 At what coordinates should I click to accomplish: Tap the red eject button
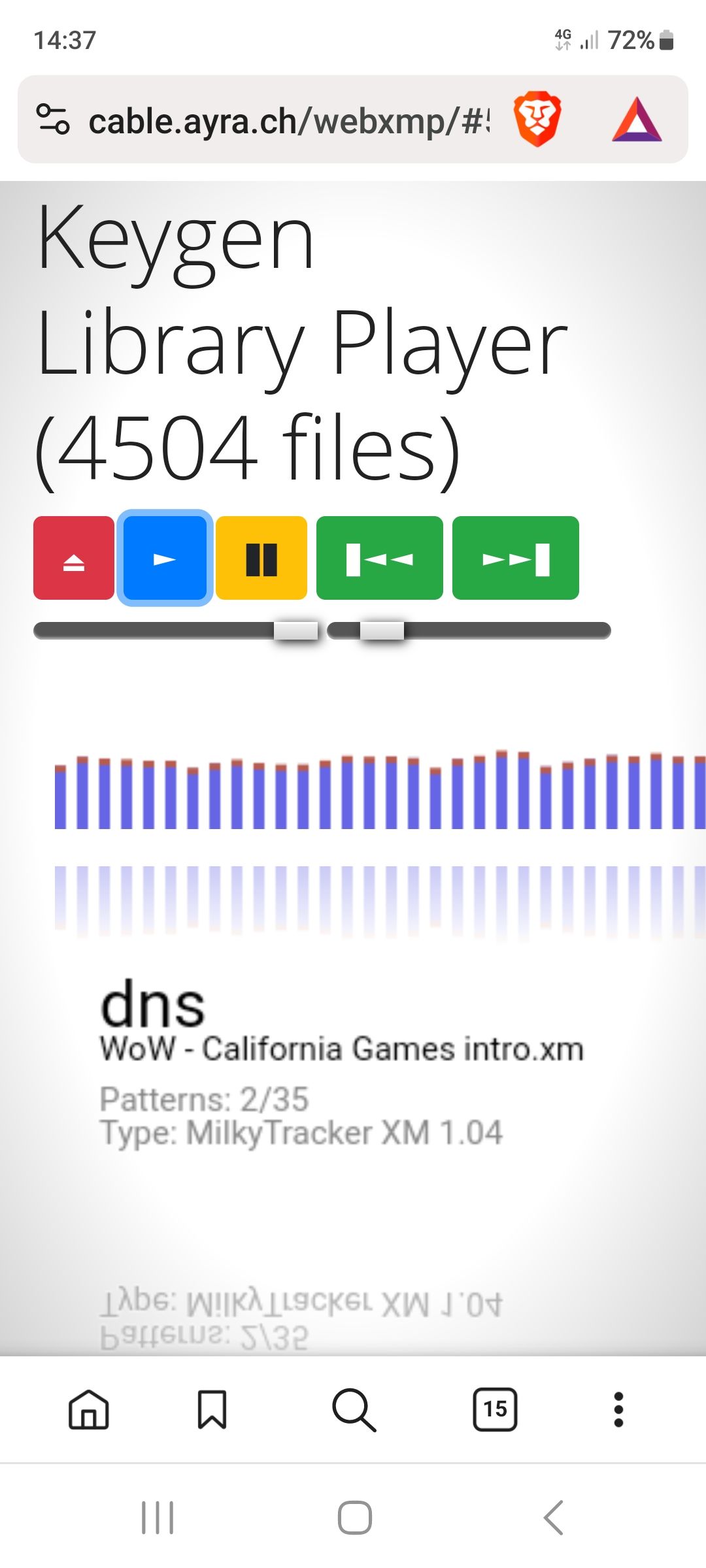tap(74, 558)
